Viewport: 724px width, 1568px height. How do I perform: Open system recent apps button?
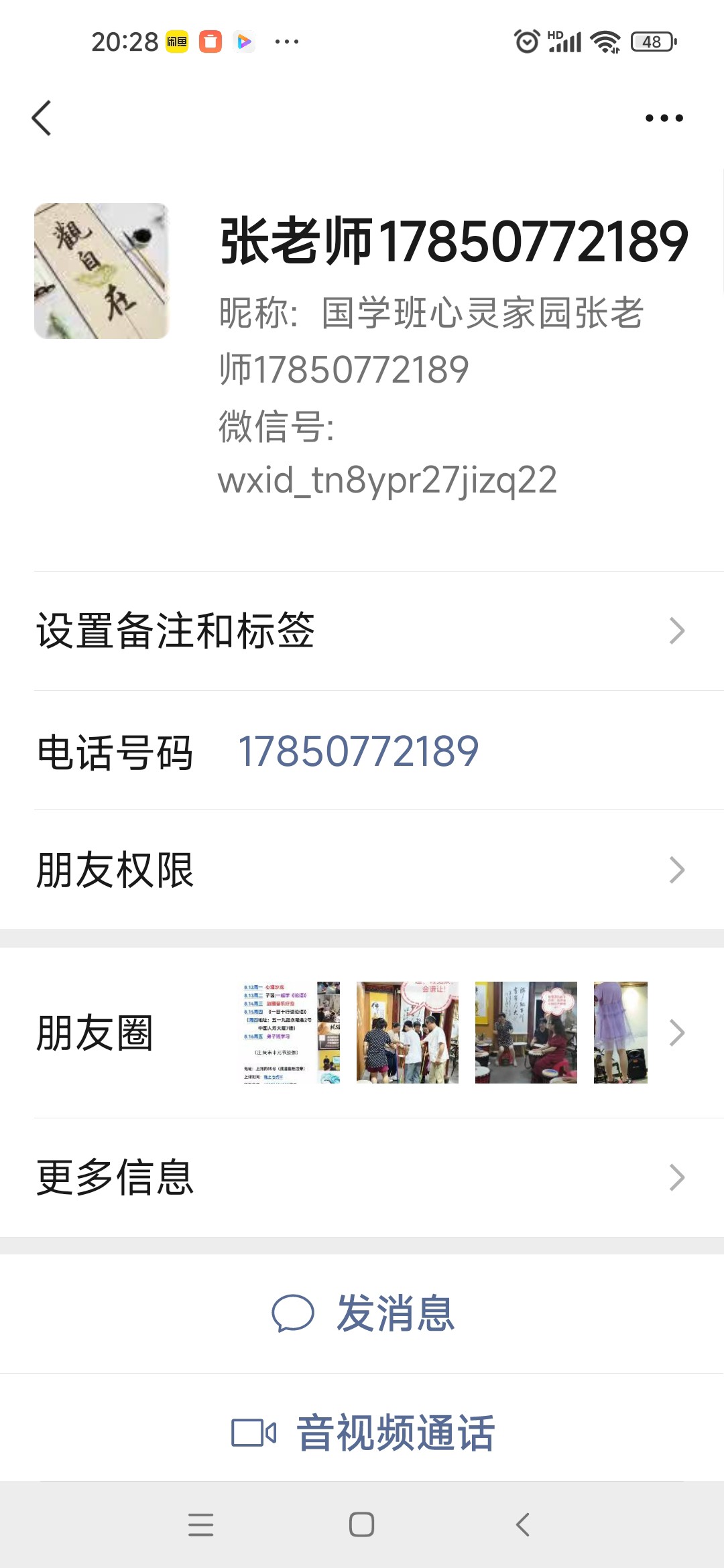click(201, 1525)
